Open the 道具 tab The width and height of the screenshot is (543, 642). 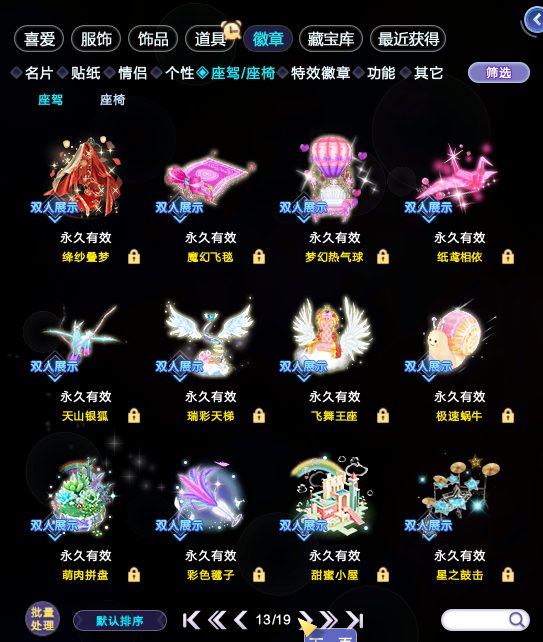[x=210, y=39]
